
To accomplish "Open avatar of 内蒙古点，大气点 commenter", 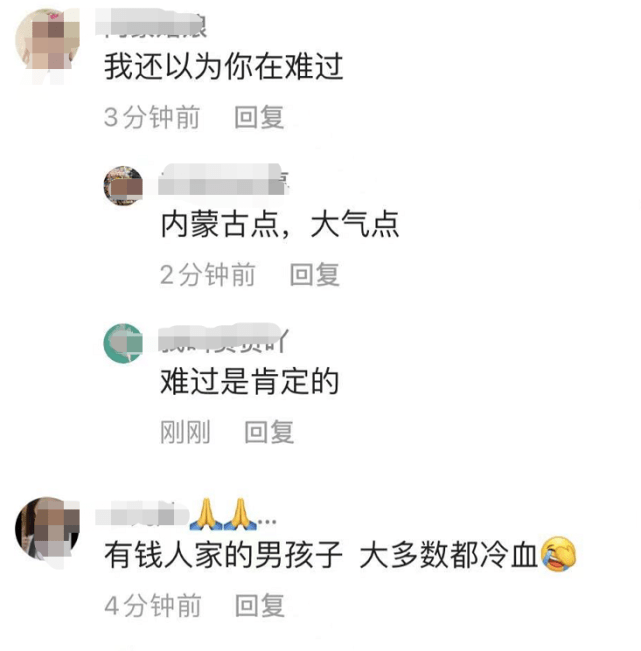I will click(124, 186).
